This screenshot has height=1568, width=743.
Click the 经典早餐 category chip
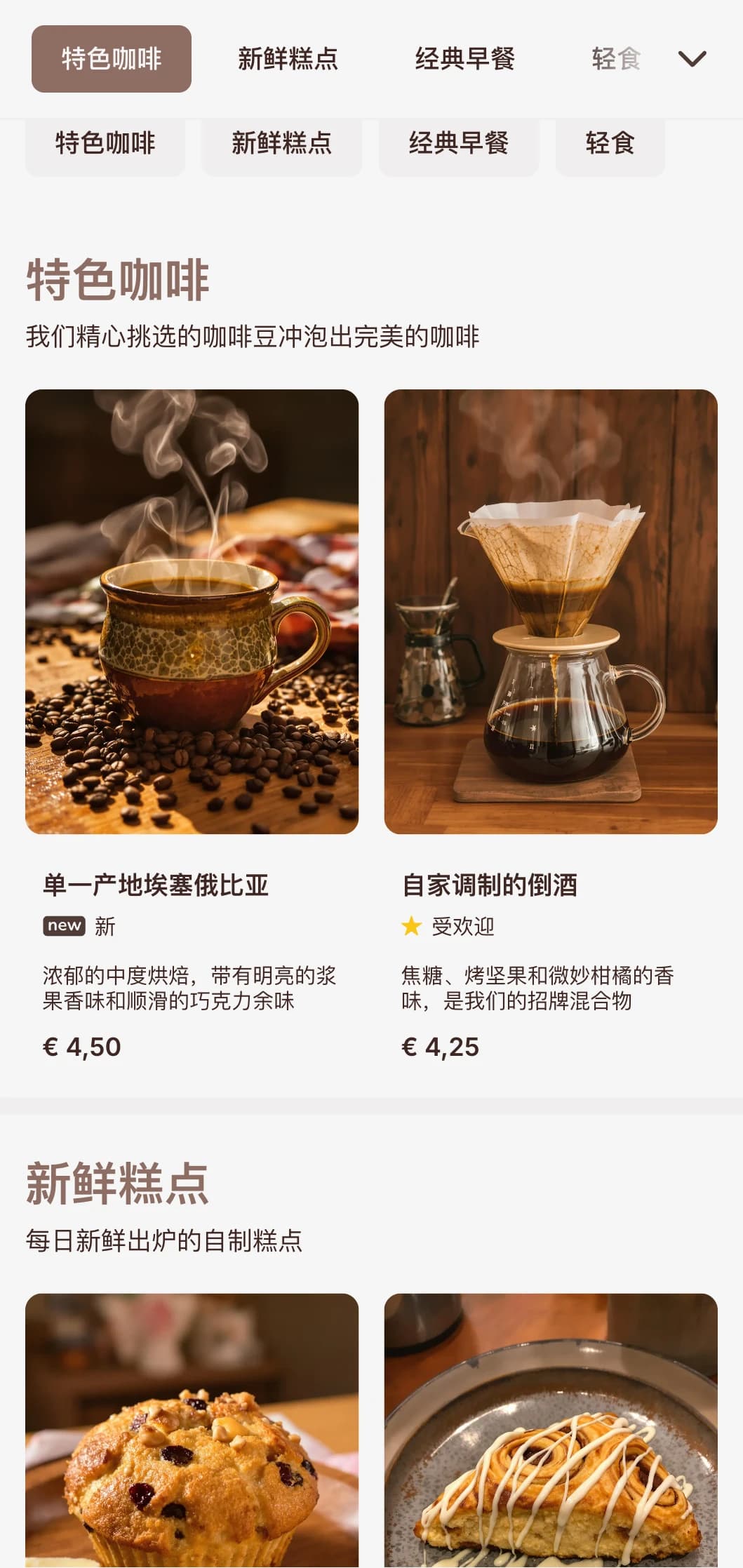click(460, 145)
